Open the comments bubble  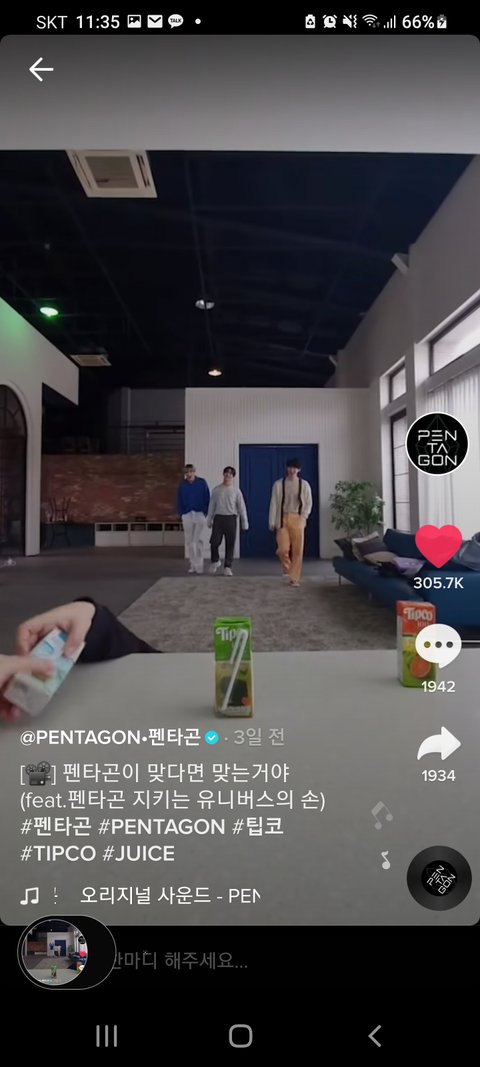tap(438, 646)
